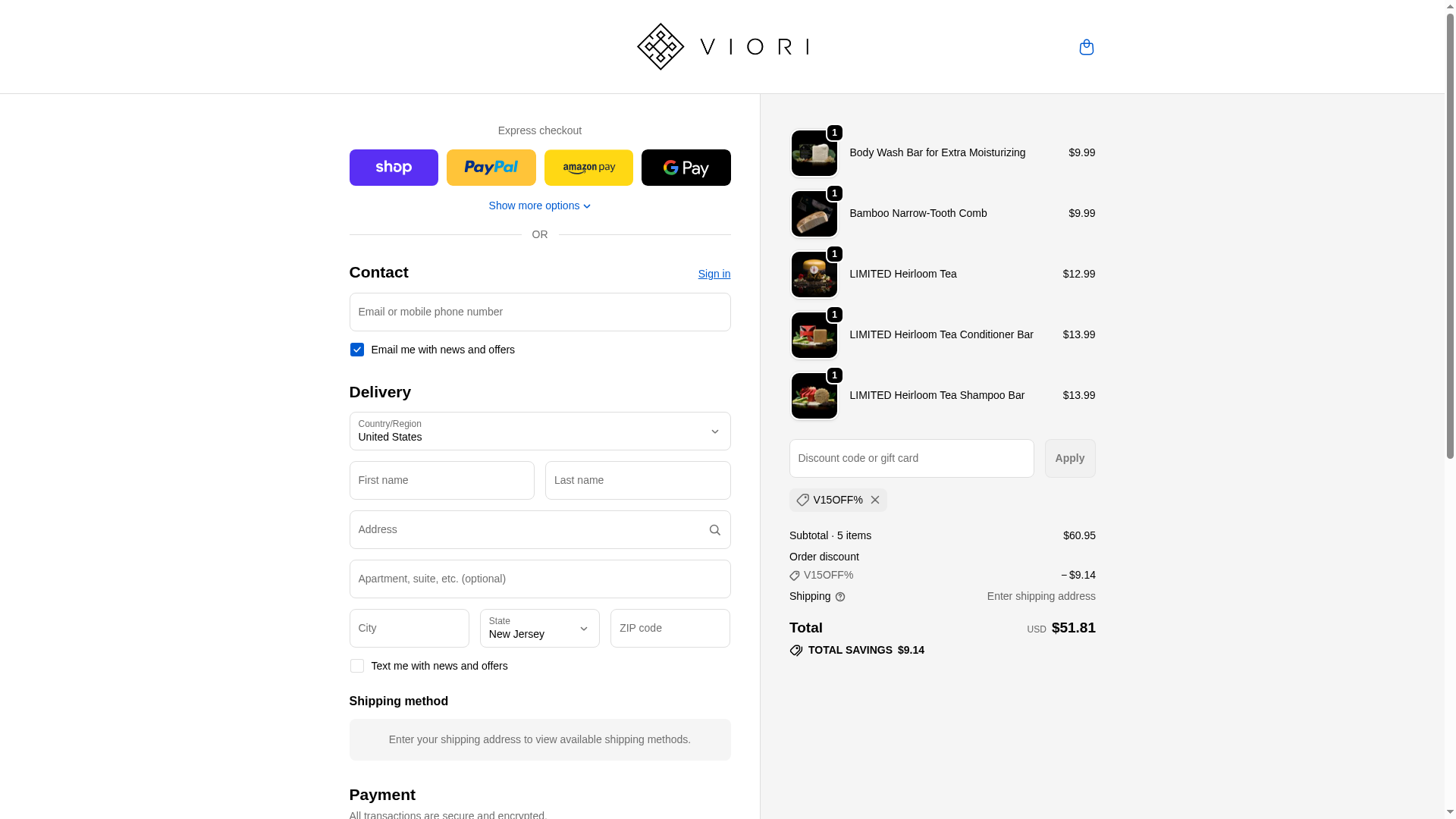The height and width of the screenshot is (819, 1456).
Task: Remove the V15OFF% discount code
Action: pyautogui.click(x=874, y=500)
